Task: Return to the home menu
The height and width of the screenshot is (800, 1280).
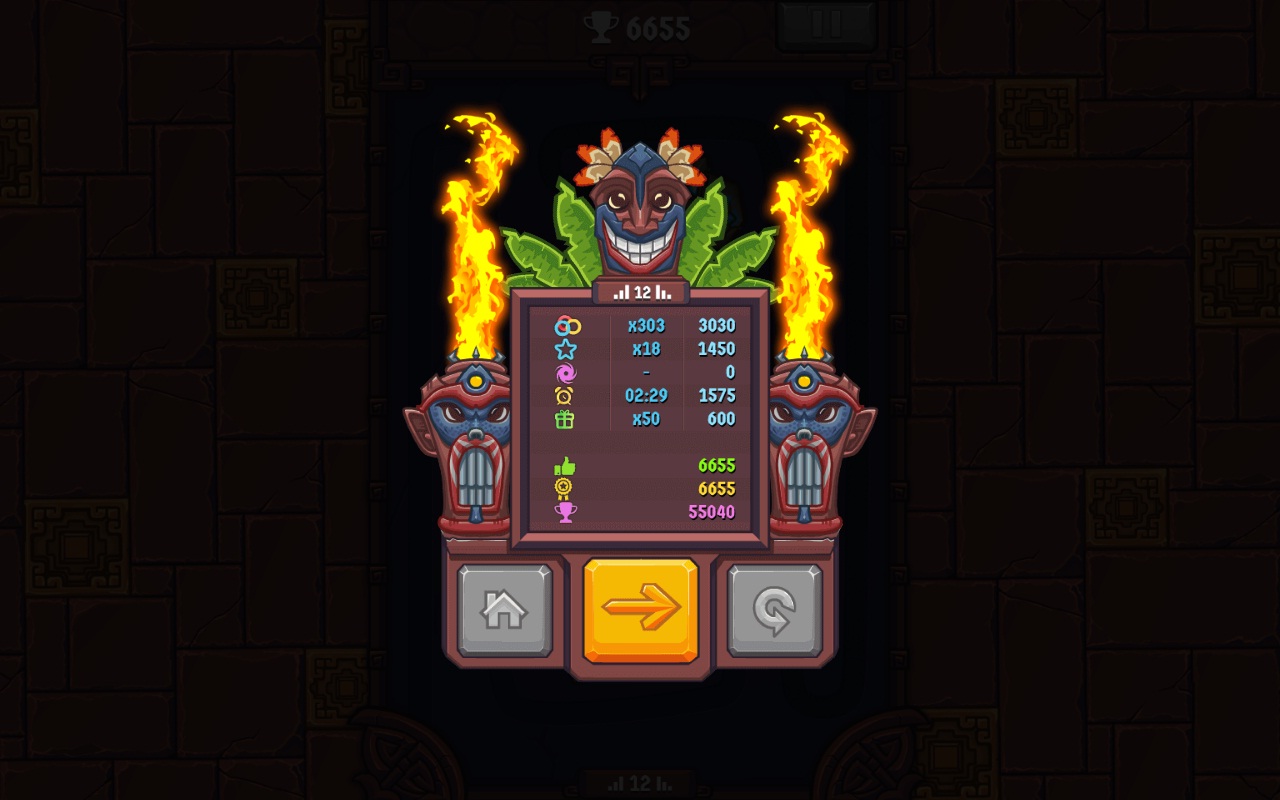Action: (x=504, y=610)
